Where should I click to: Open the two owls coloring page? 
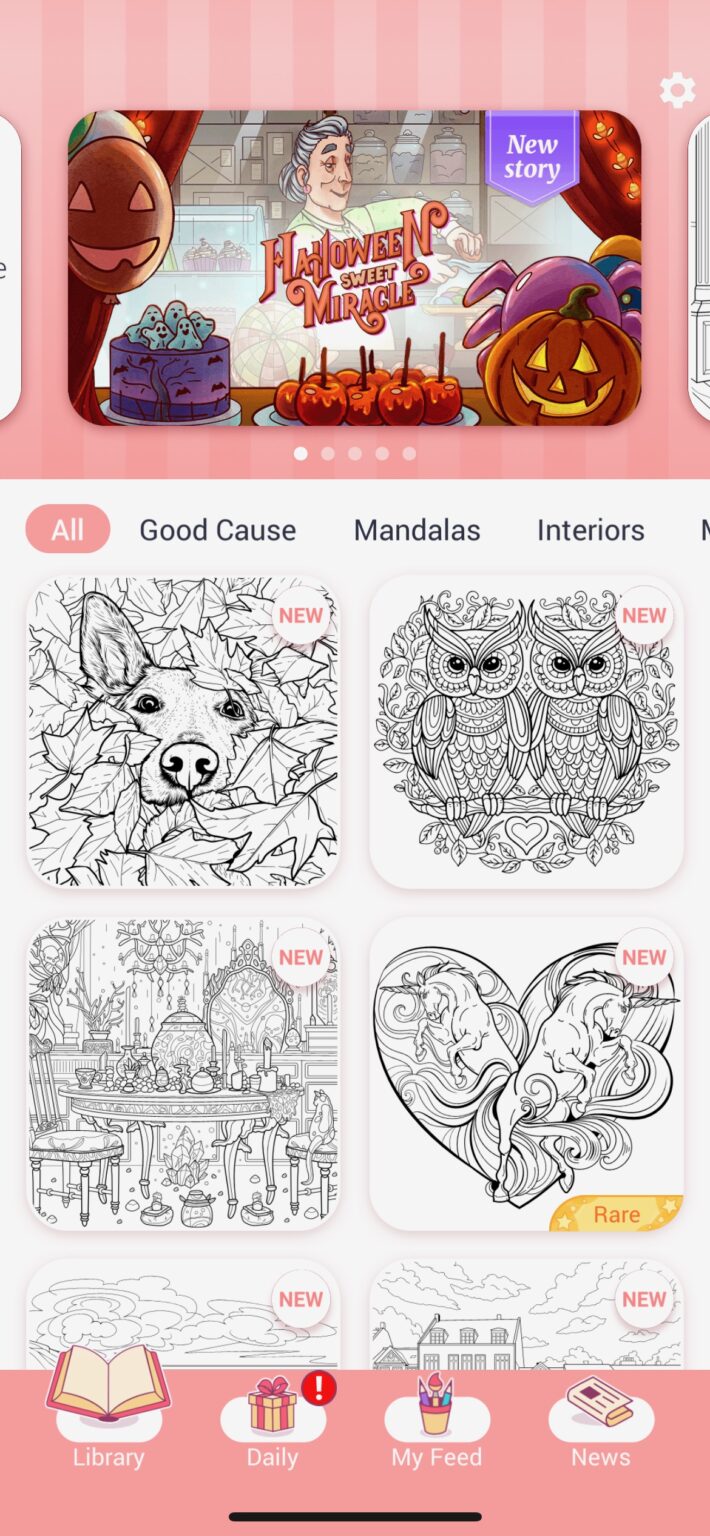click(x=526, y=731)
